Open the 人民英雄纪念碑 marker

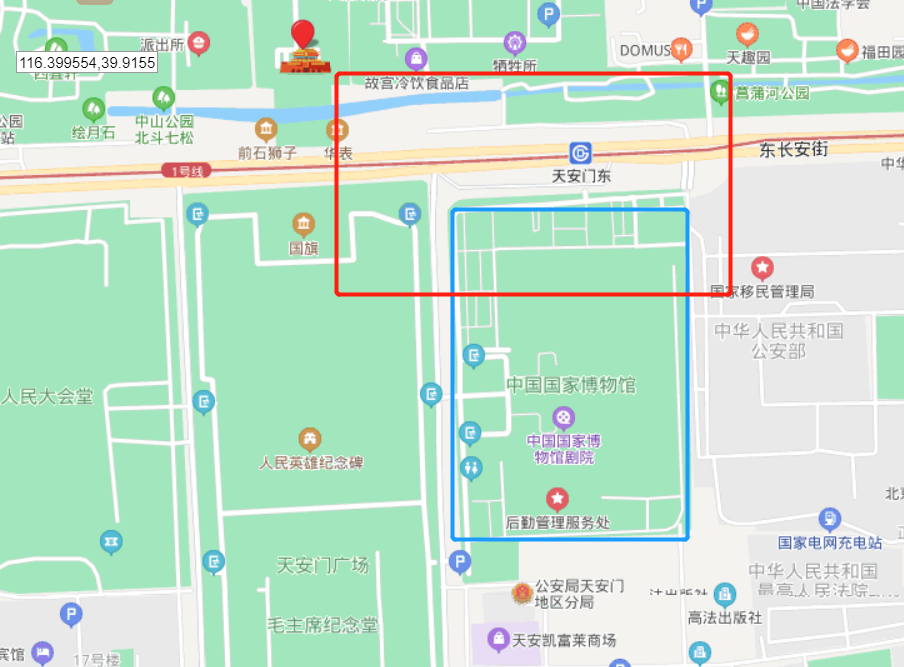coord(310,440)
